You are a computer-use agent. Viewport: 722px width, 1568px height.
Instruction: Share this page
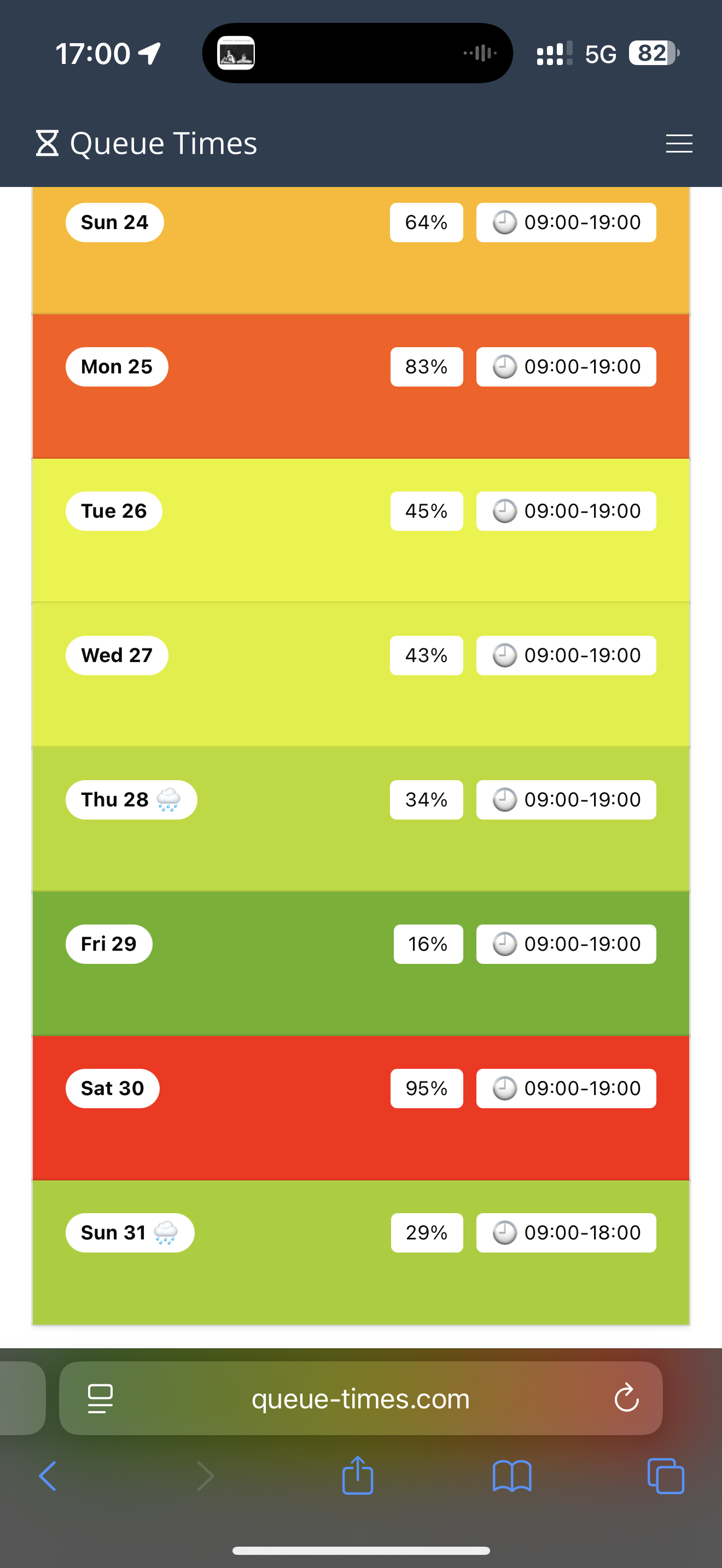point(357,1475)
